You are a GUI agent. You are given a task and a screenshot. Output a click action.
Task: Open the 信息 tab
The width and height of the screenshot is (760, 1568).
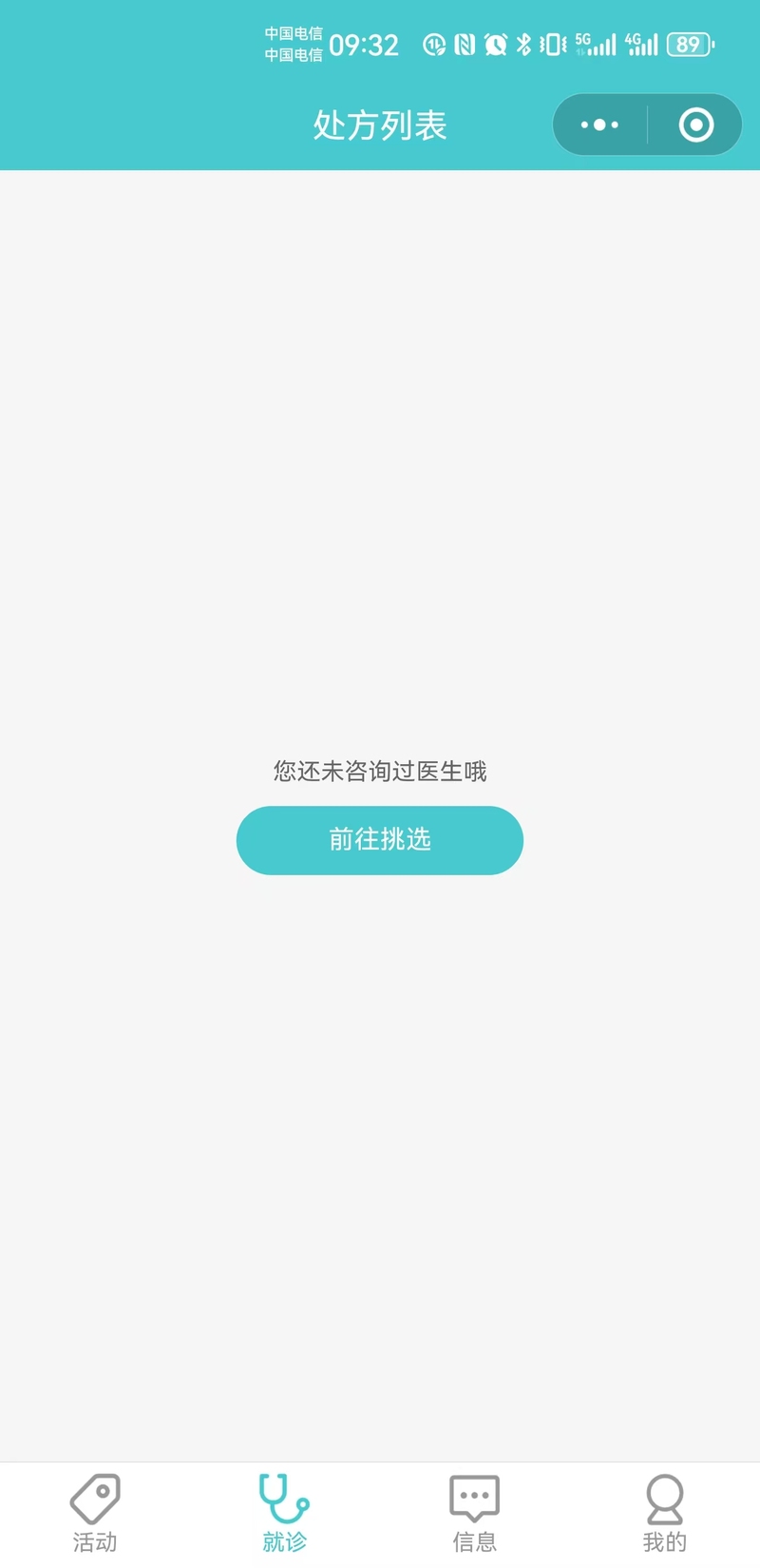pos(475,1514)
